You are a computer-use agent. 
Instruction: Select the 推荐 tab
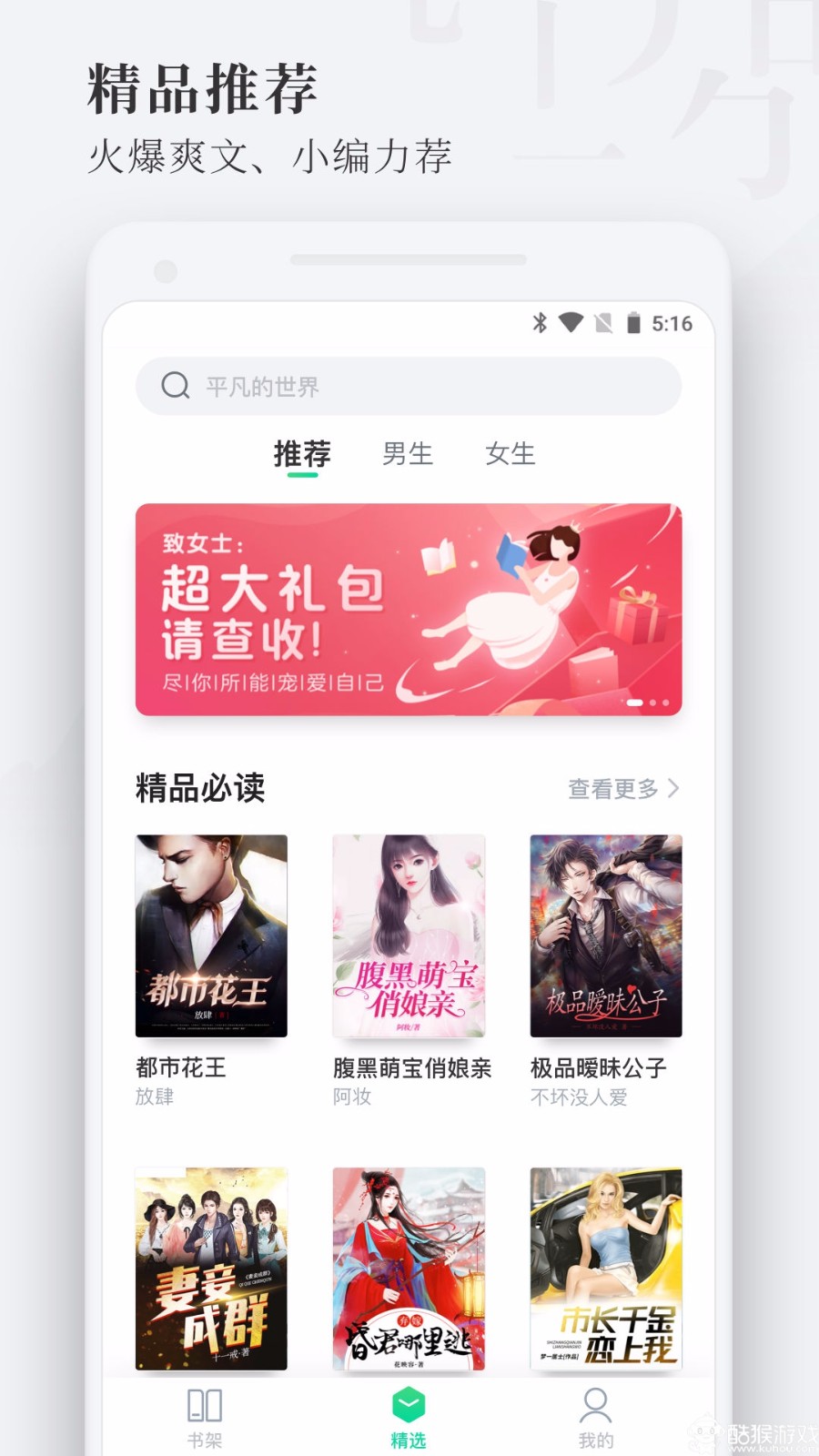(303, 453)
